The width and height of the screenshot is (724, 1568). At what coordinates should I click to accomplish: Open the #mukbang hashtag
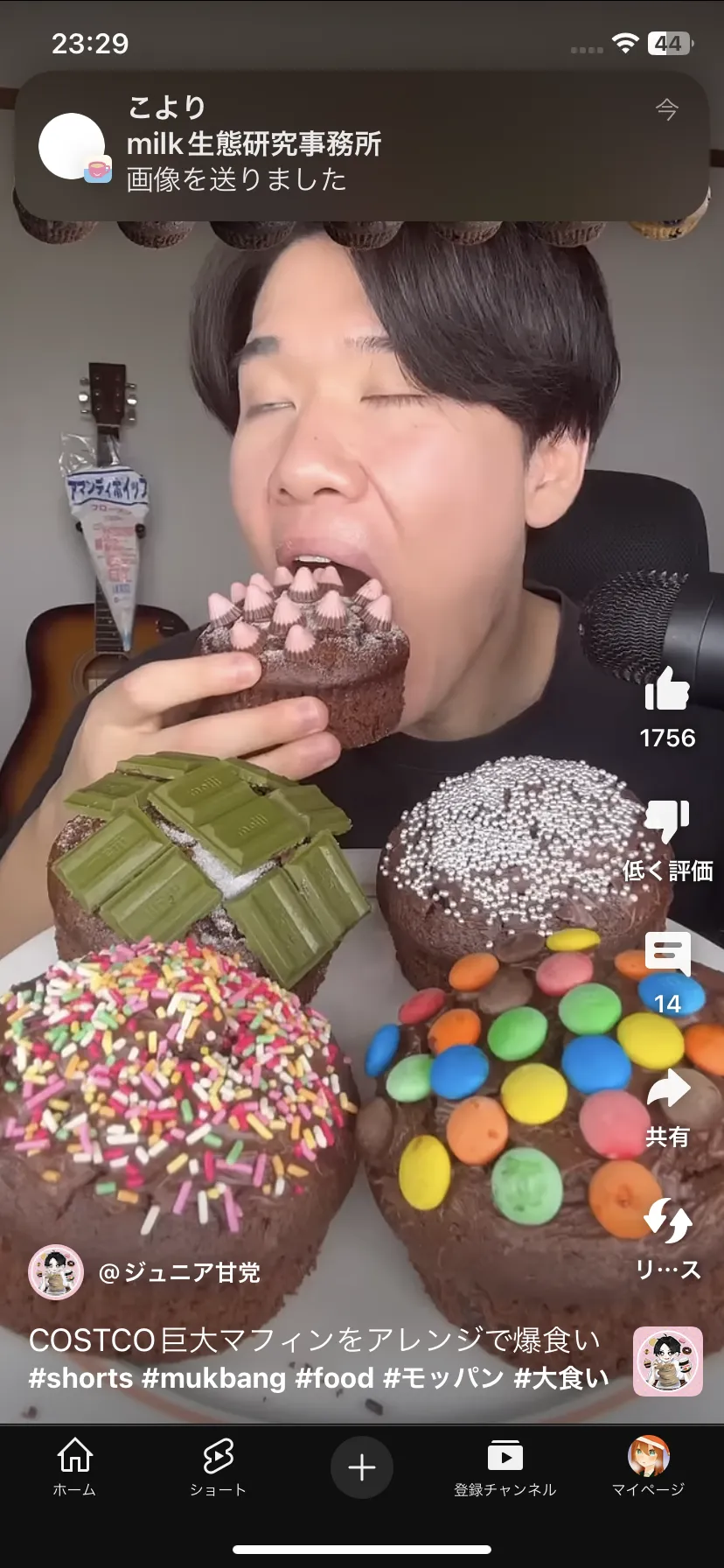tap(213, 1378)
